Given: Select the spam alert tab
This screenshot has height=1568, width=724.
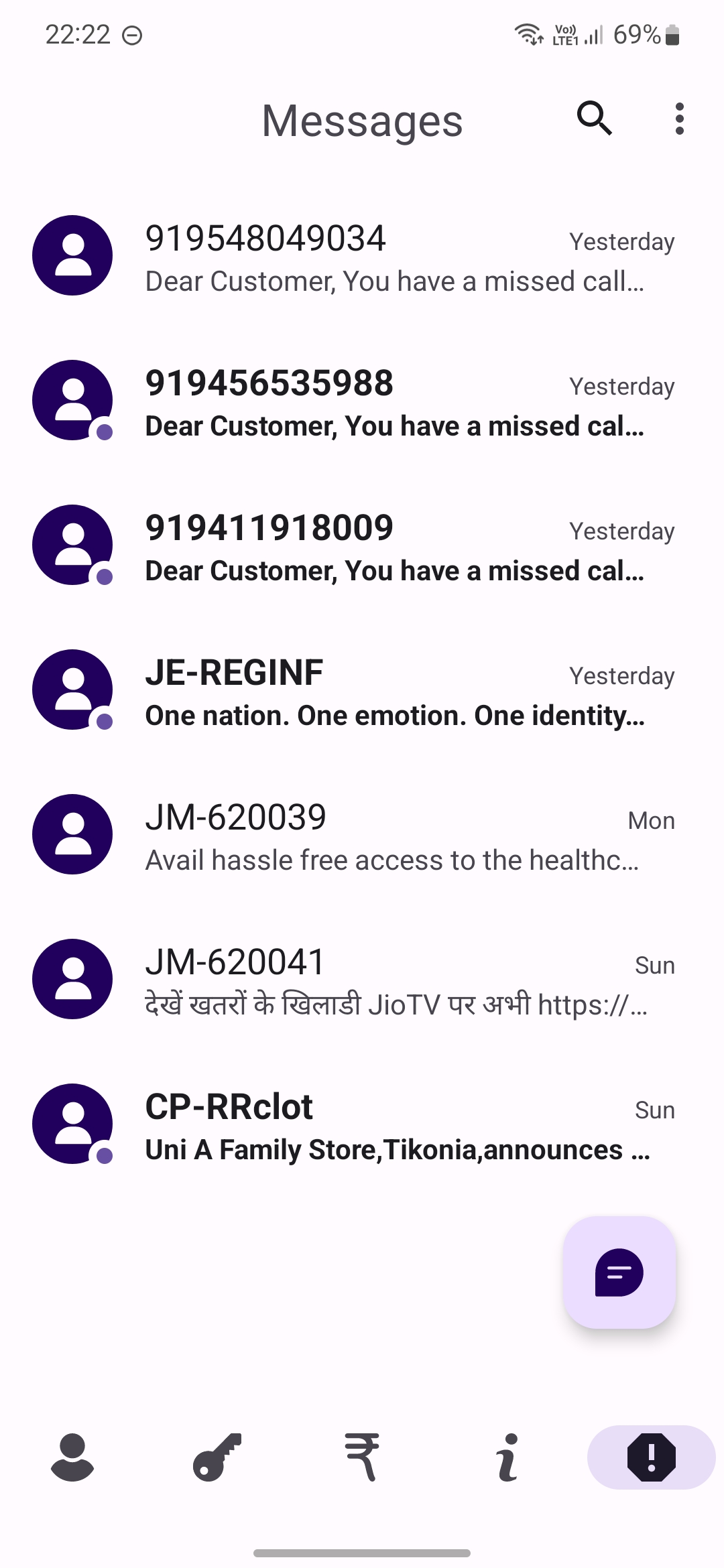Looking at the screenshot, I should tap(652, 1457).
